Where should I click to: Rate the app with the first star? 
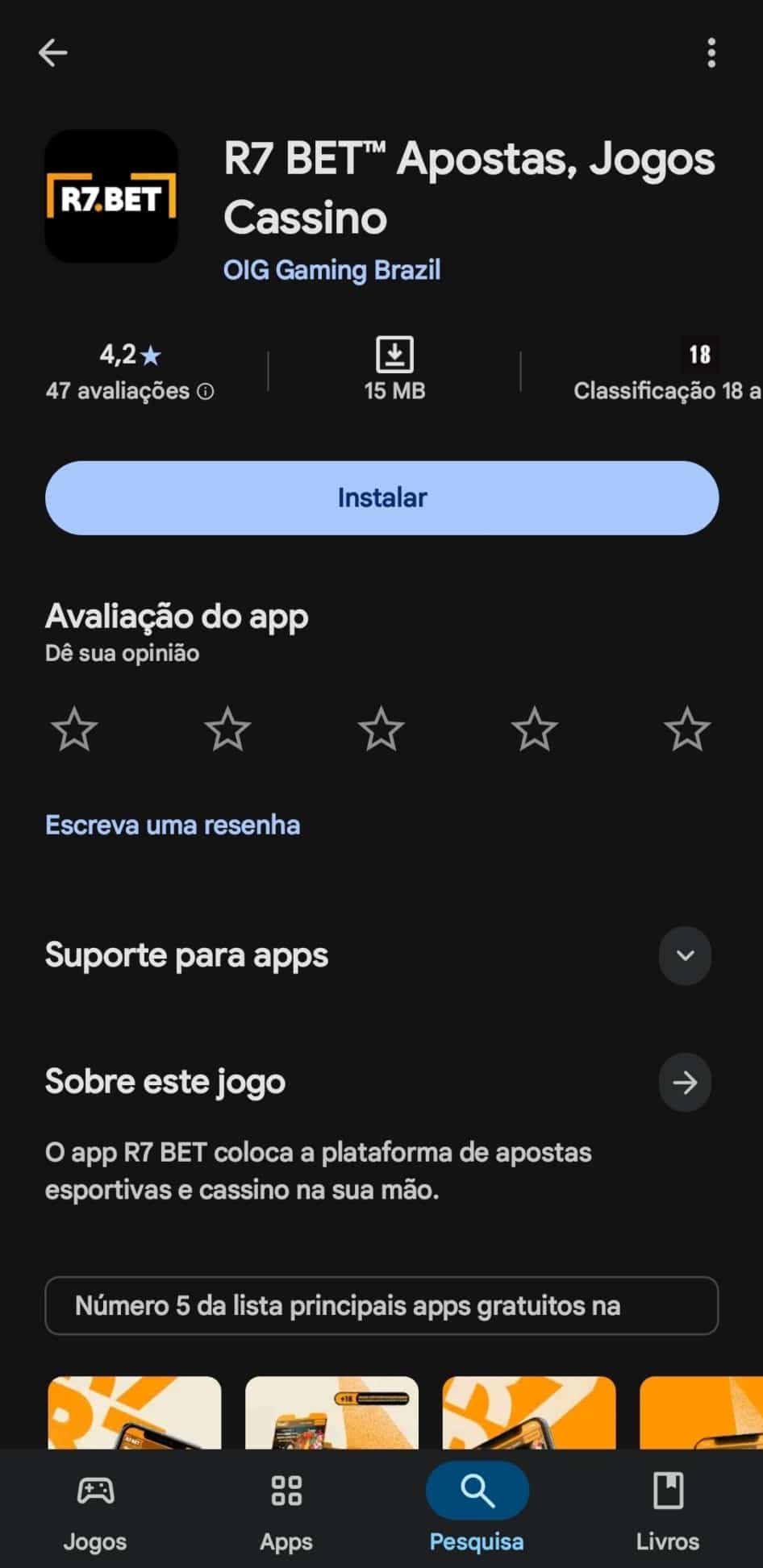[74, 728]
